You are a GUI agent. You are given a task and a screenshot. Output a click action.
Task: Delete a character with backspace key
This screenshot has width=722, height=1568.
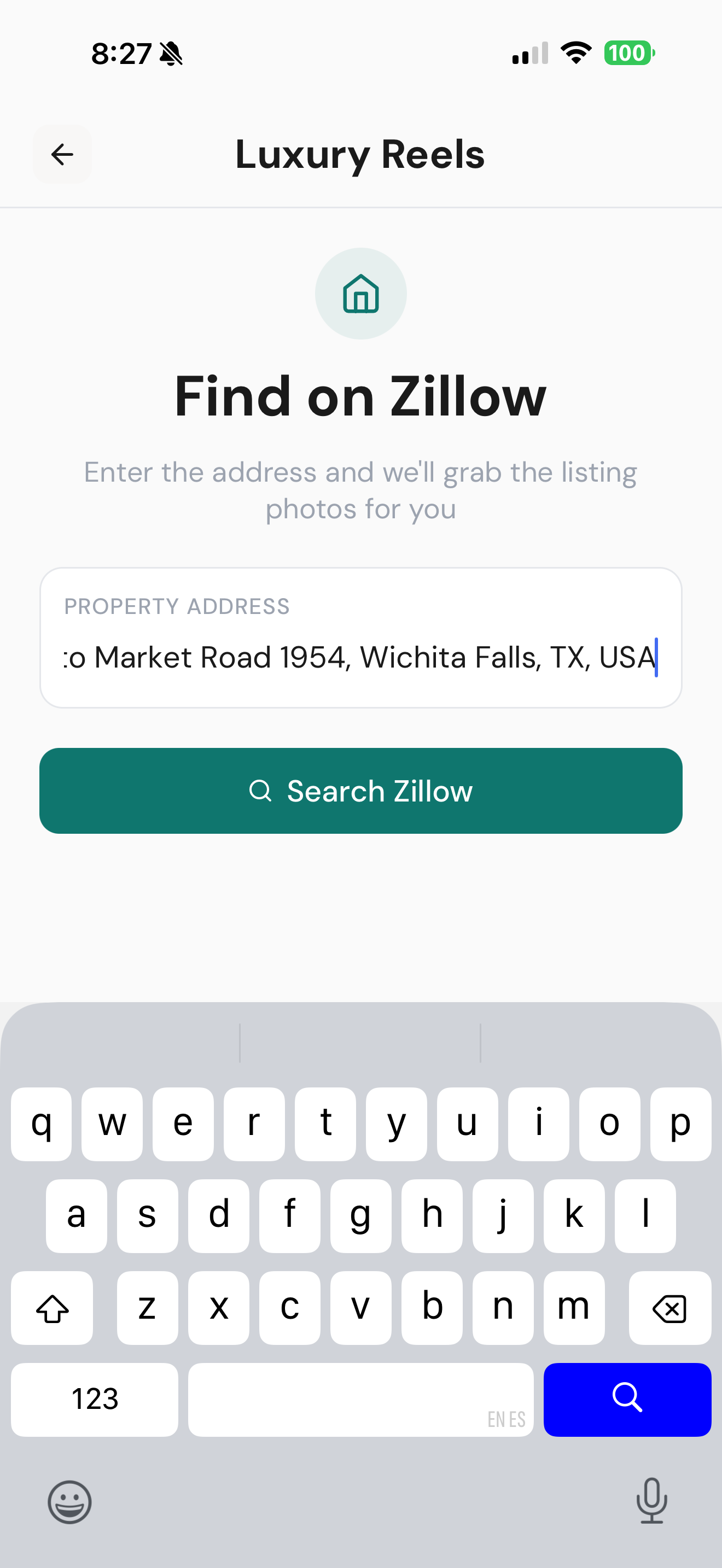pos(669,1307)
